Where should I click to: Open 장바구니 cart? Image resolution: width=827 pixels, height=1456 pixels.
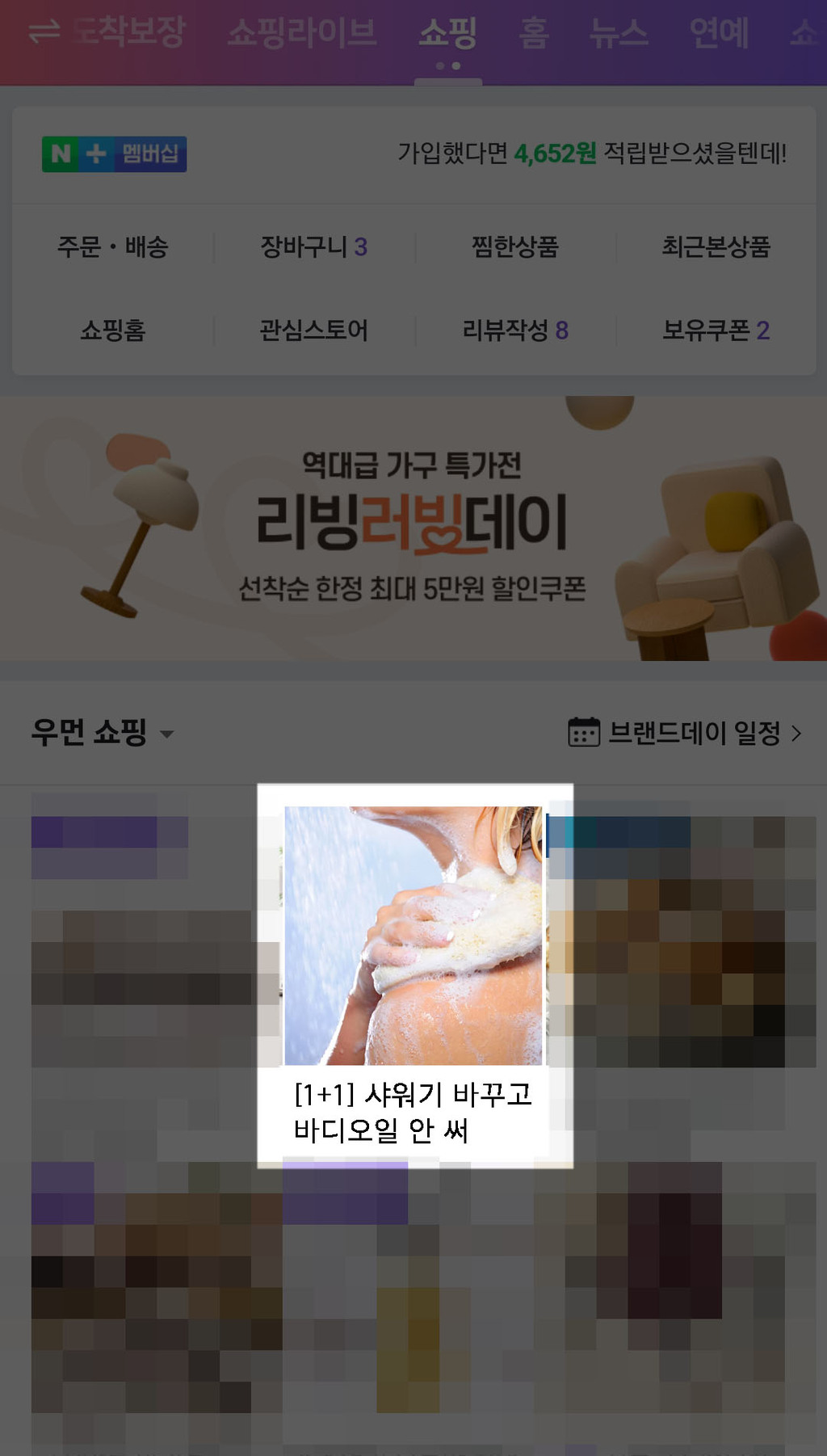(x=313, y=246)
